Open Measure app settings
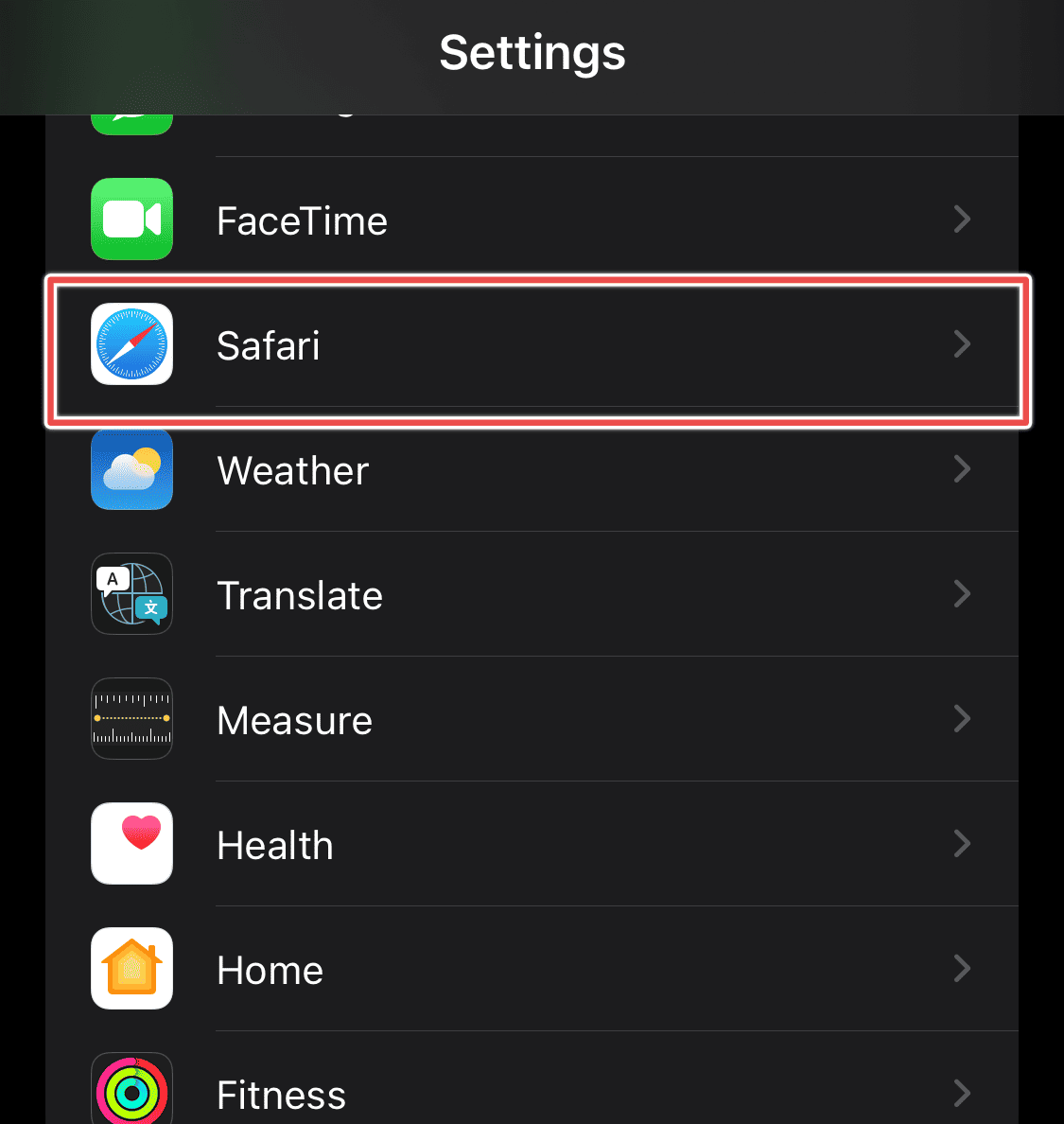The width and height of the screenshot is (1064, 1124). [530, 720]
